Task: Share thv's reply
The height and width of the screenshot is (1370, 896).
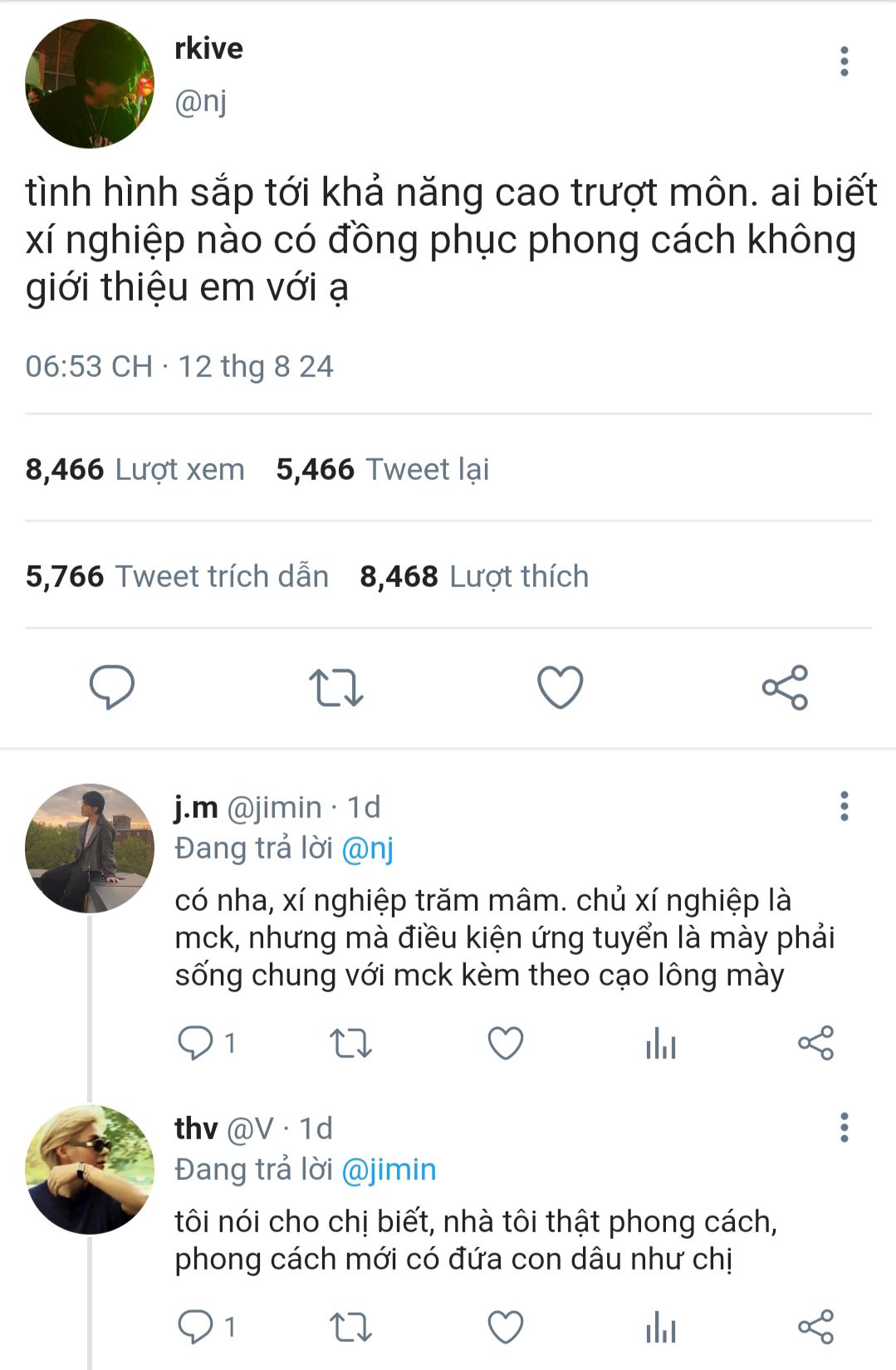Action: click(815, 1327)
